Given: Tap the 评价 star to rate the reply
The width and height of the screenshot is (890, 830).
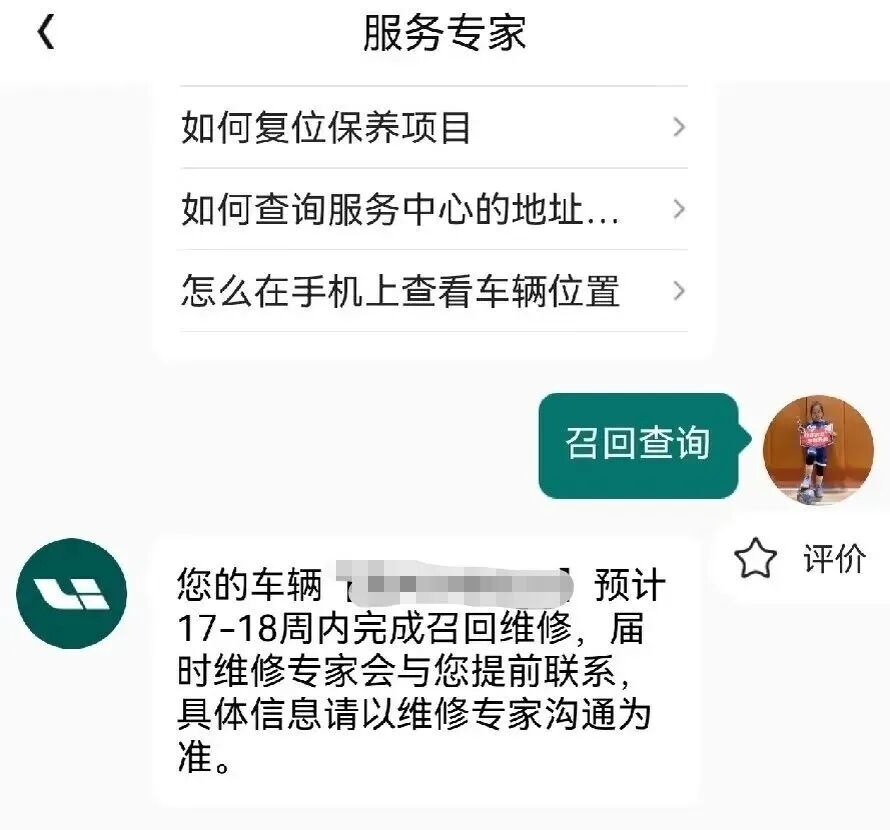Looking at the screenshot, I should (755, 558).
